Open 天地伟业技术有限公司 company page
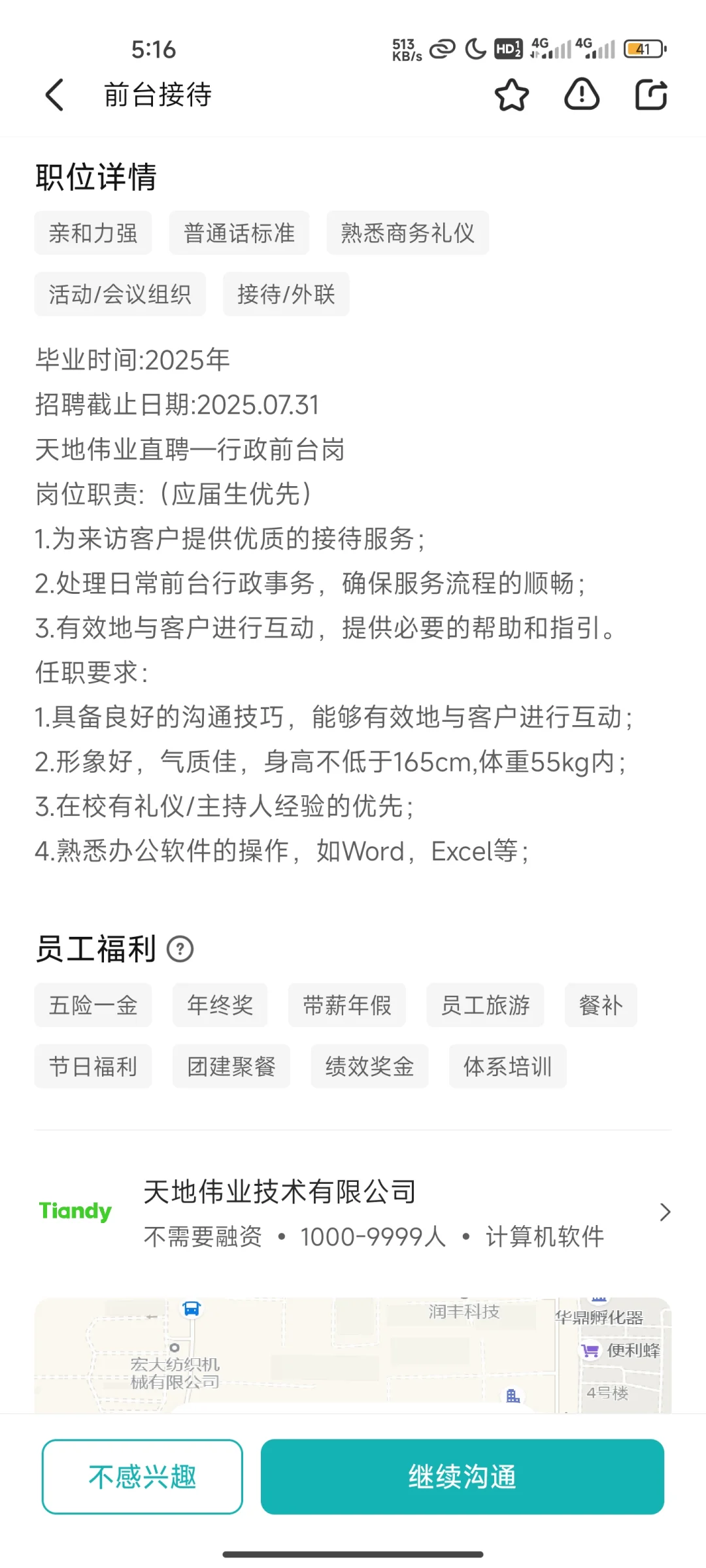 tap(353, 1213)
